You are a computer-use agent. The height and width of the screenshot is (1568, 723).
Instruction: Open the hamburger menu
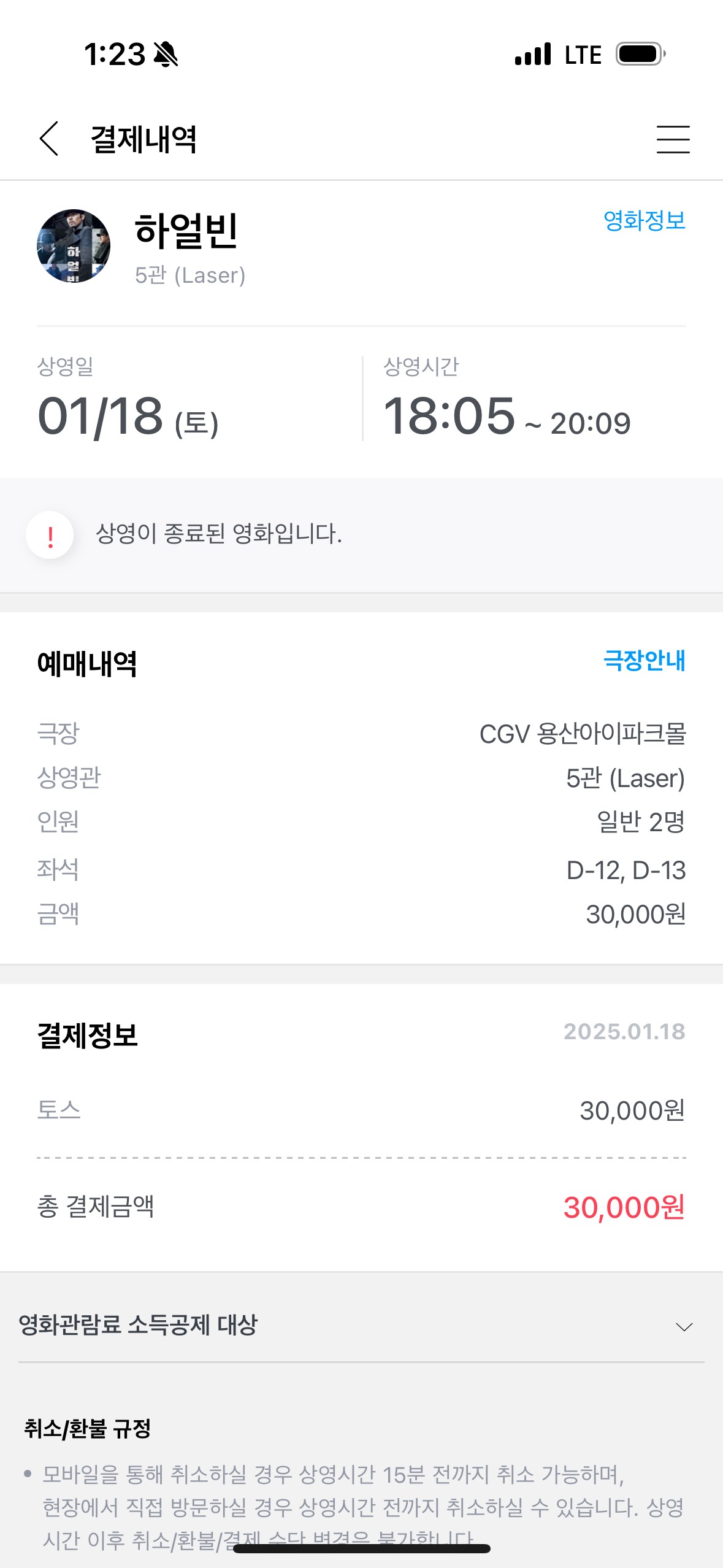tap(673, 139)
